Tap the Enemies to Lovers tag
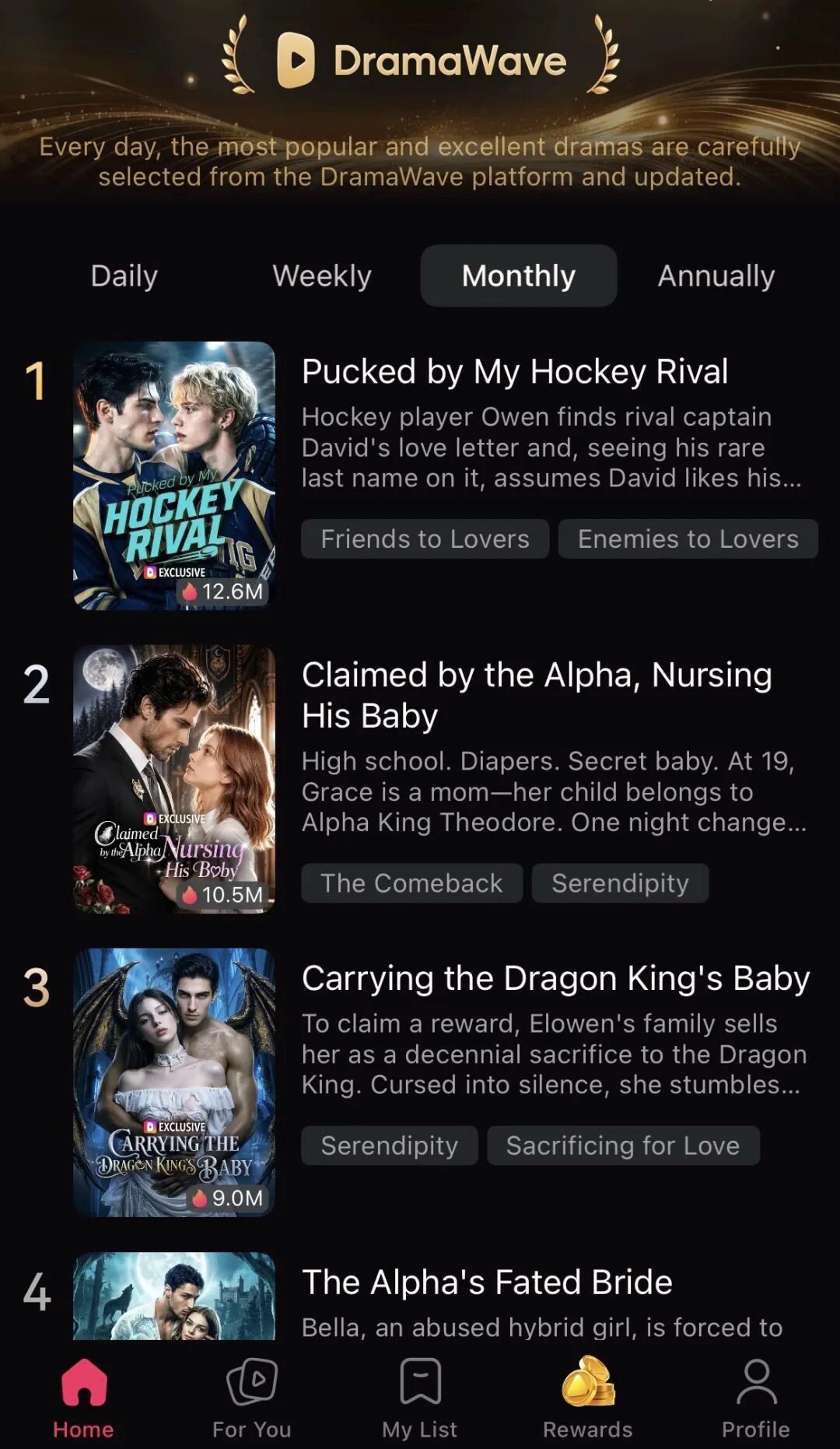This screenshot has width=840, height=1449. pyautogui.click(x=688, y=539)
